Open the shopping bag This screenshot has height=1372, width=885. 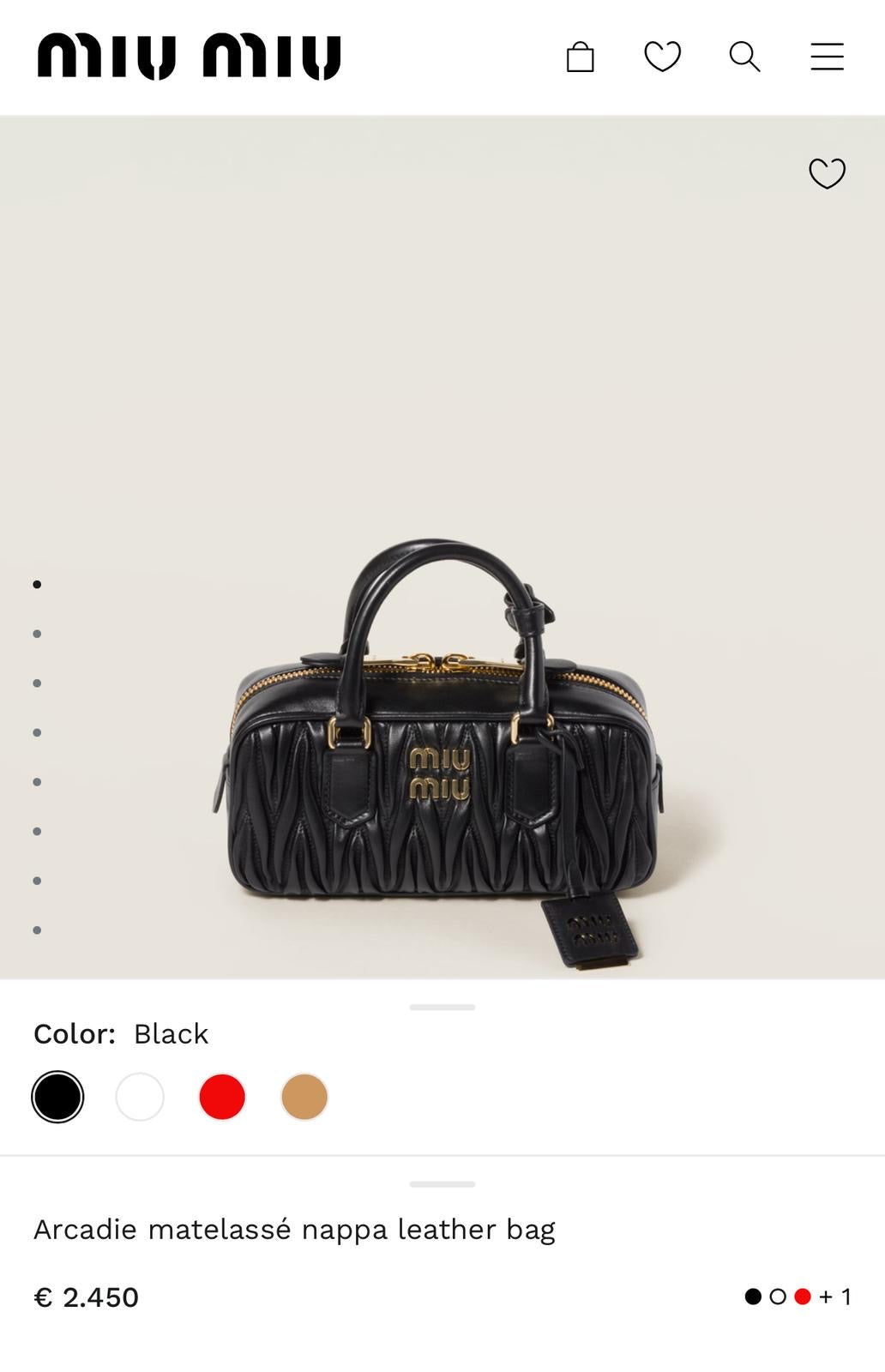(580, 57)
